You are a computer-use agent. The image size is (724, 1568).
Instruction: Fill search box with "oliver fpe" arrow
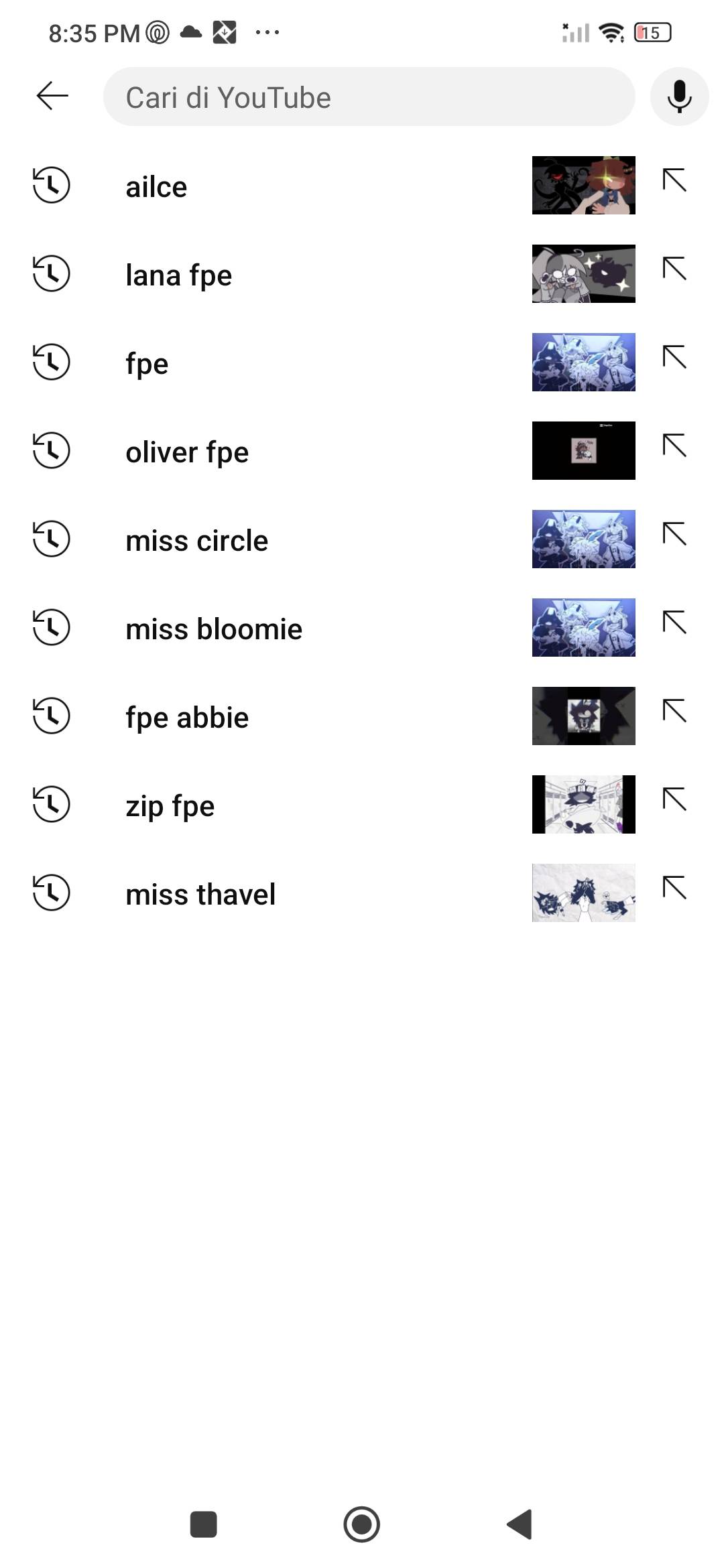pyautogui.click(x=674, y=446)
